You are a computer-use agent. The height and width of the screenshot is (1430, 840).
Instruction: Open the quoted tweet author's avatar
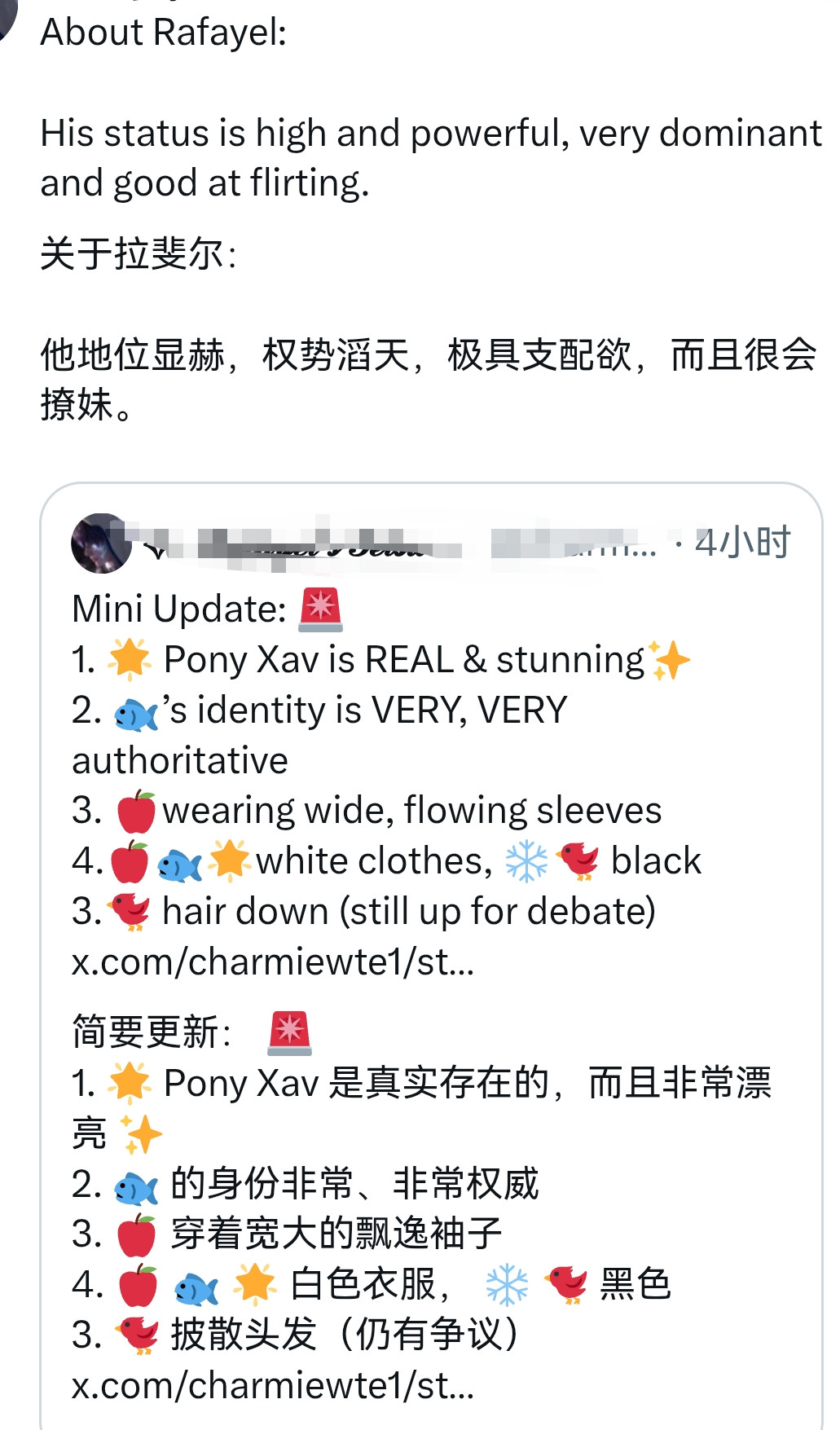pyautogui.click(x=101, y=543)
